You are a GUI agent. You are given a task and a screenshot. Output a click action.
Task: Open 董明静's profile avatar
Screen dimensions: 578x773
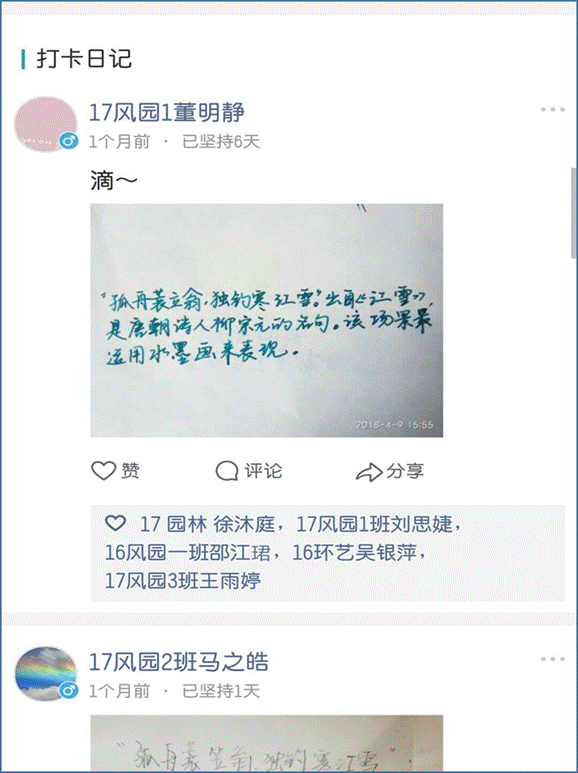(45, 124)
